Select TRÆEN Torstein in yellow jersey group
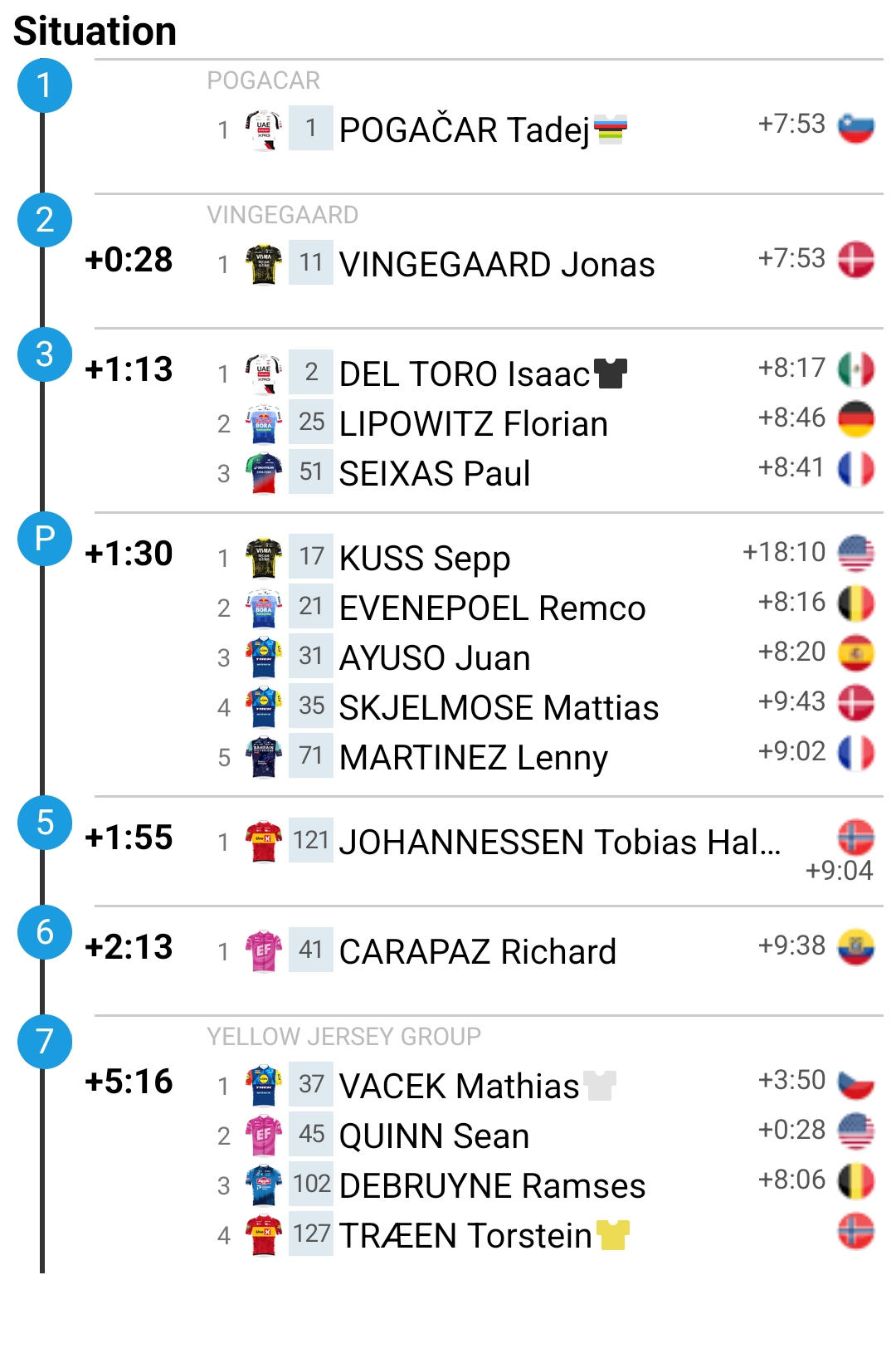This screenshot has height=1358, width=896. tap(465, 1235)
